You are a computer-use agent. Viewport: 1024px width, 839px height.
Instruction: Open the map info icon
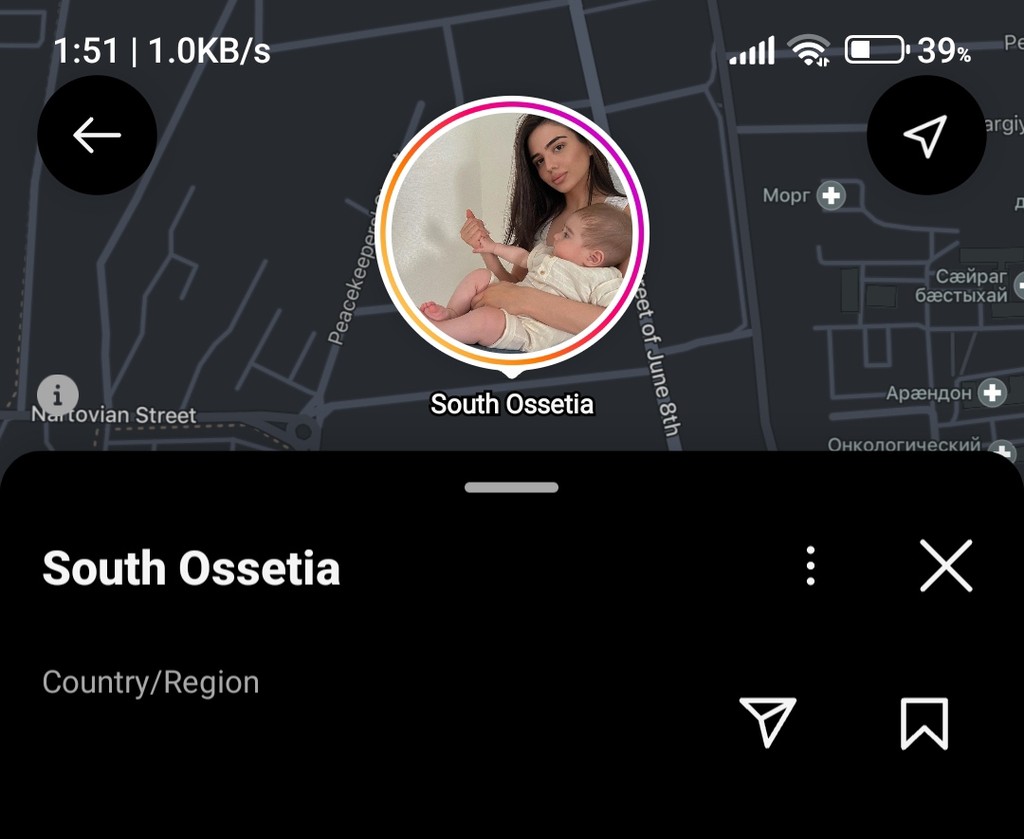[59, 392]
